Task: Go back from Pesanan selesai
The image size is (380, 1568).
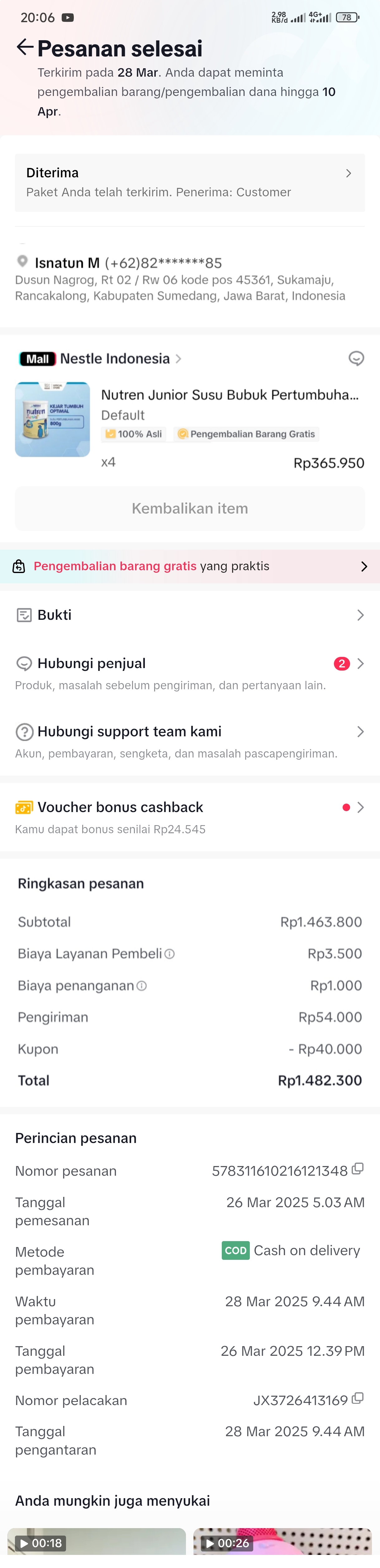Action: (x=24, y=47)
